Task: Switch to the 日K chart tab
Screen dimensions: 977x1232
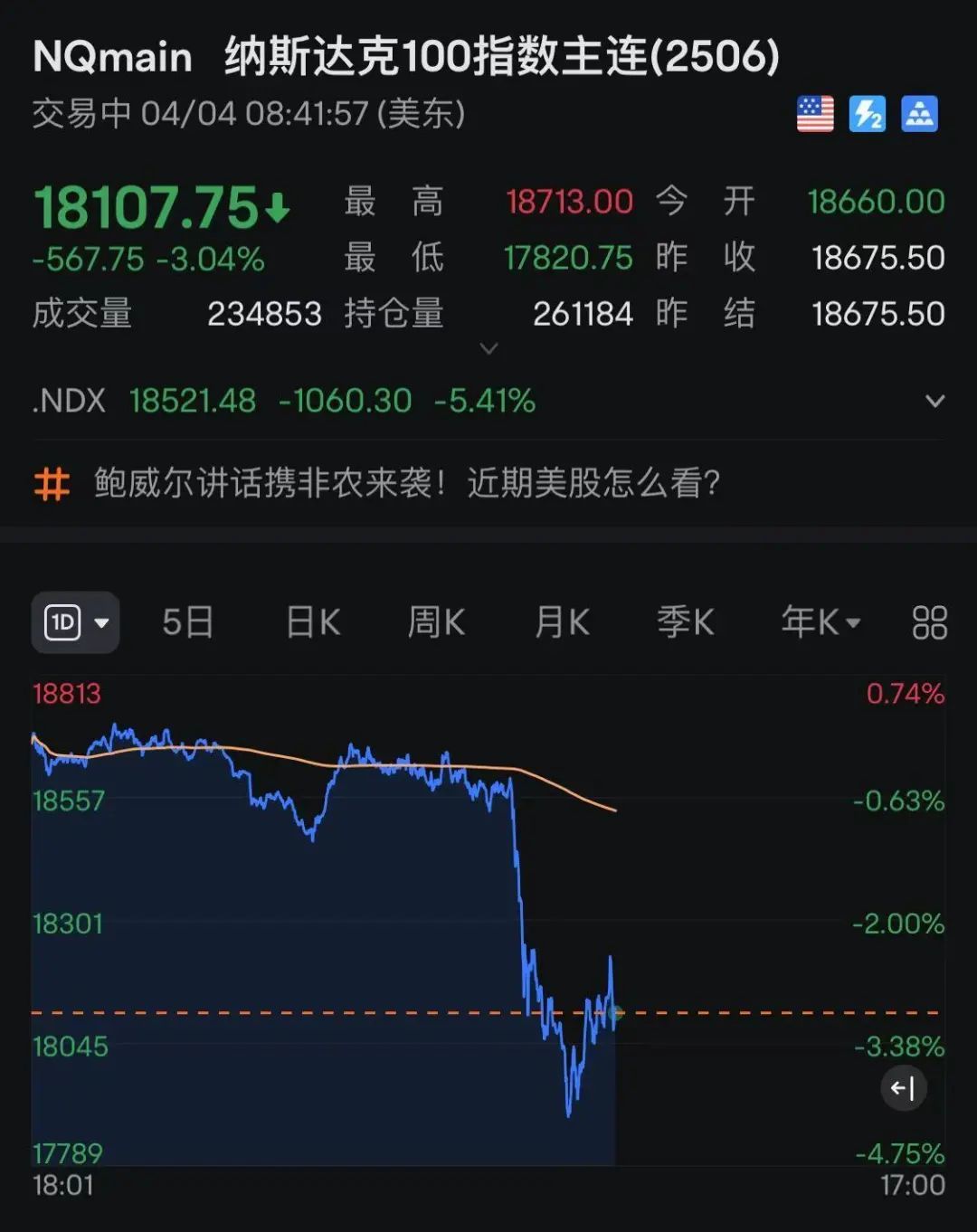Action: (x=311, y=621)
